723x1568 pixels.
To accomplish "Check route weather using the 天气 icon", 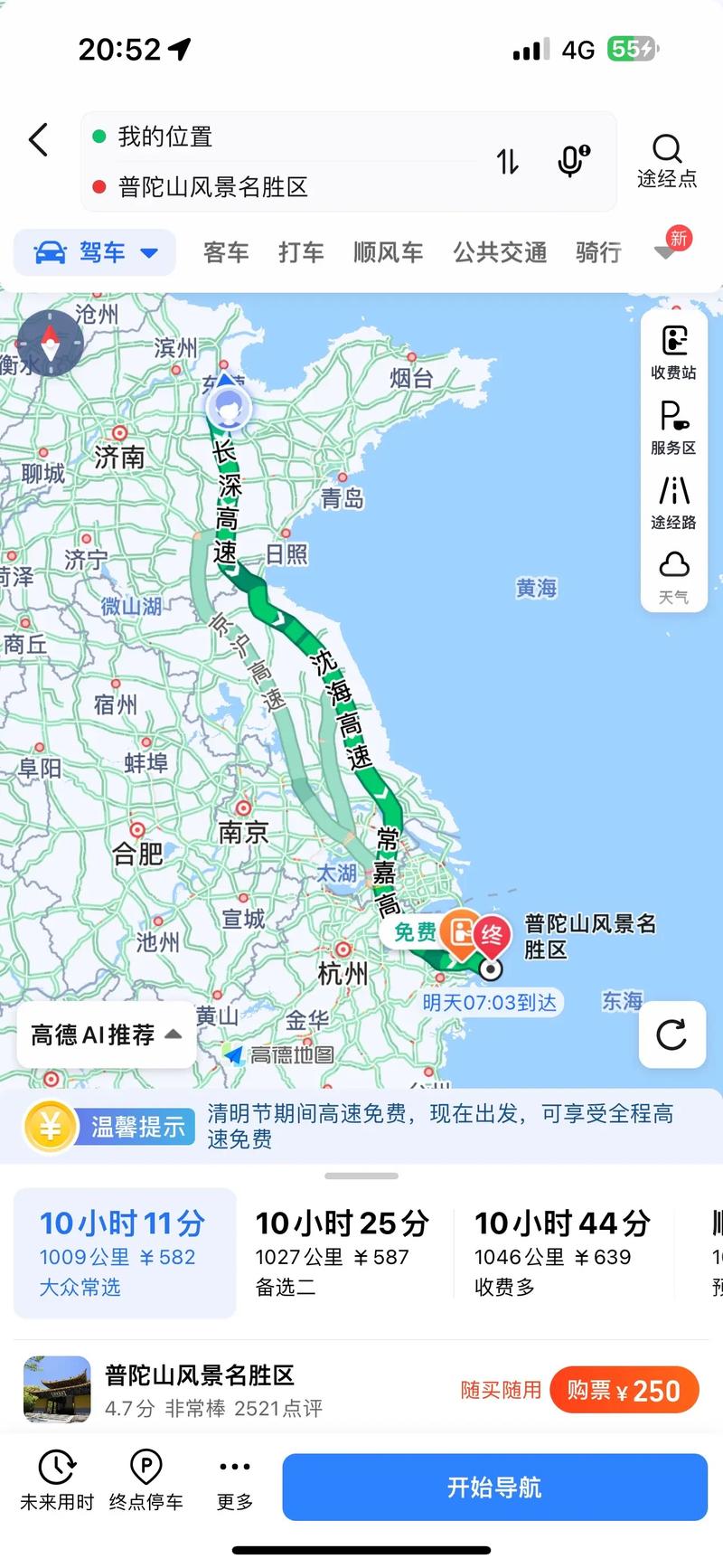I will [672, 575].
